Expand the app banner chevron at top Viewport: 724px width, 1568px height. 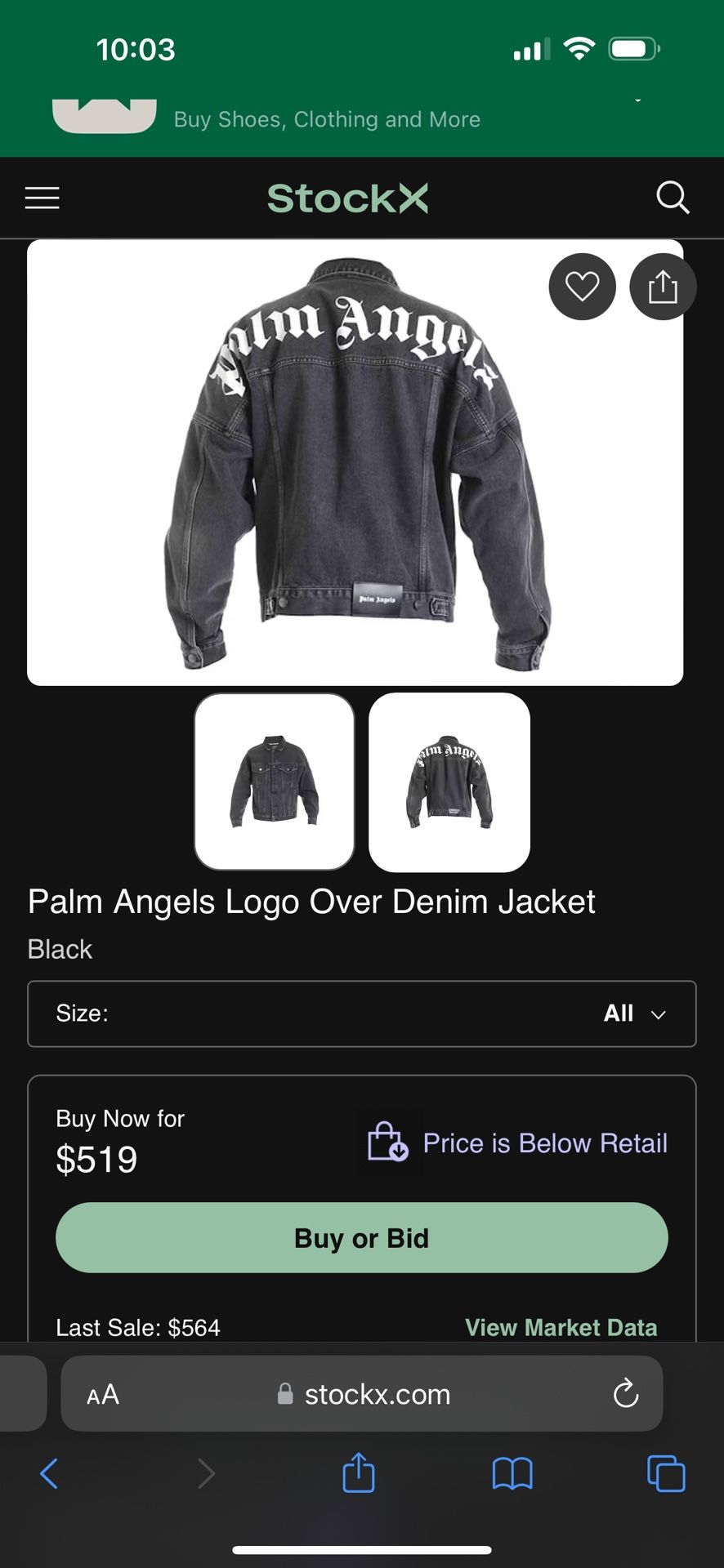click(x=637, y=100)
